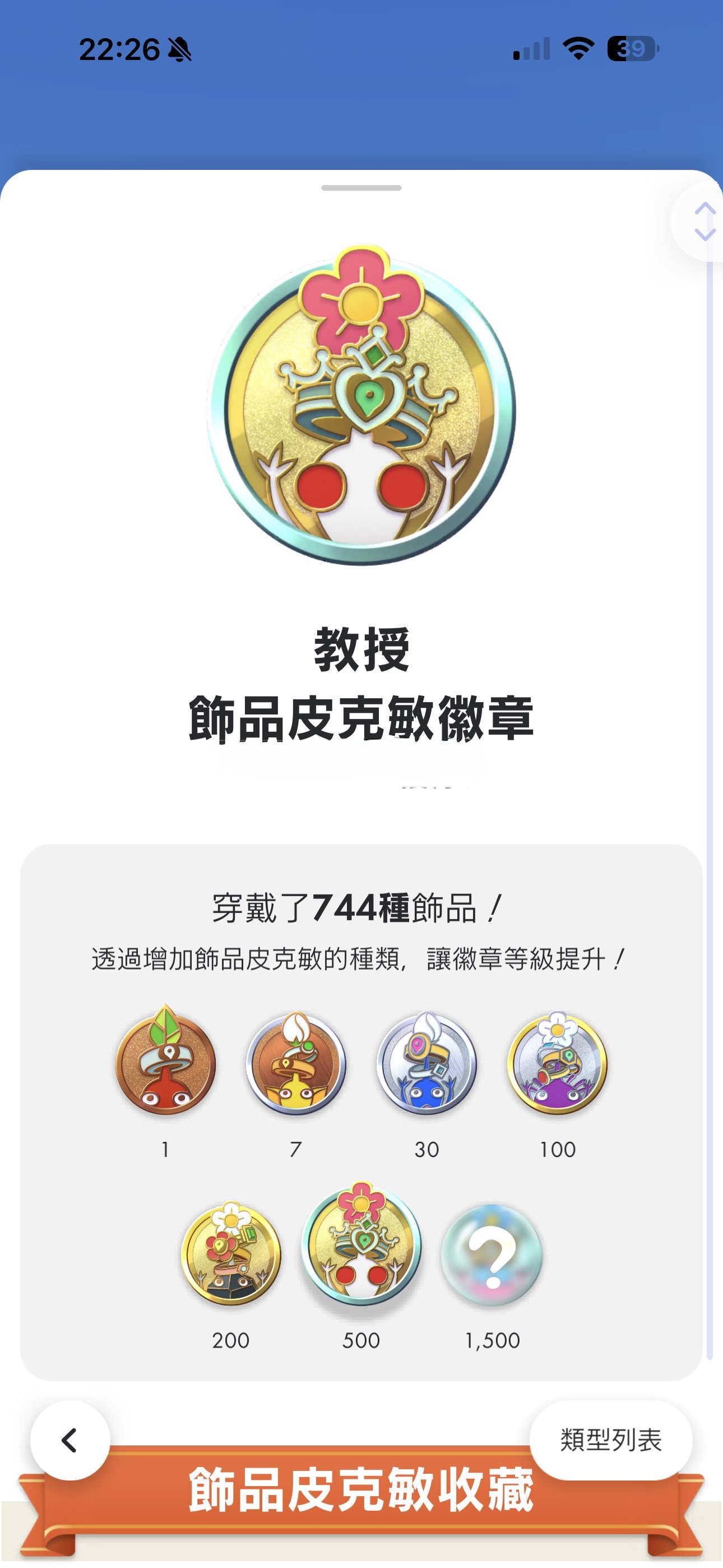723x1568 pixels.
Task: Go back with the left chevron button
Action: point(70,1440)
